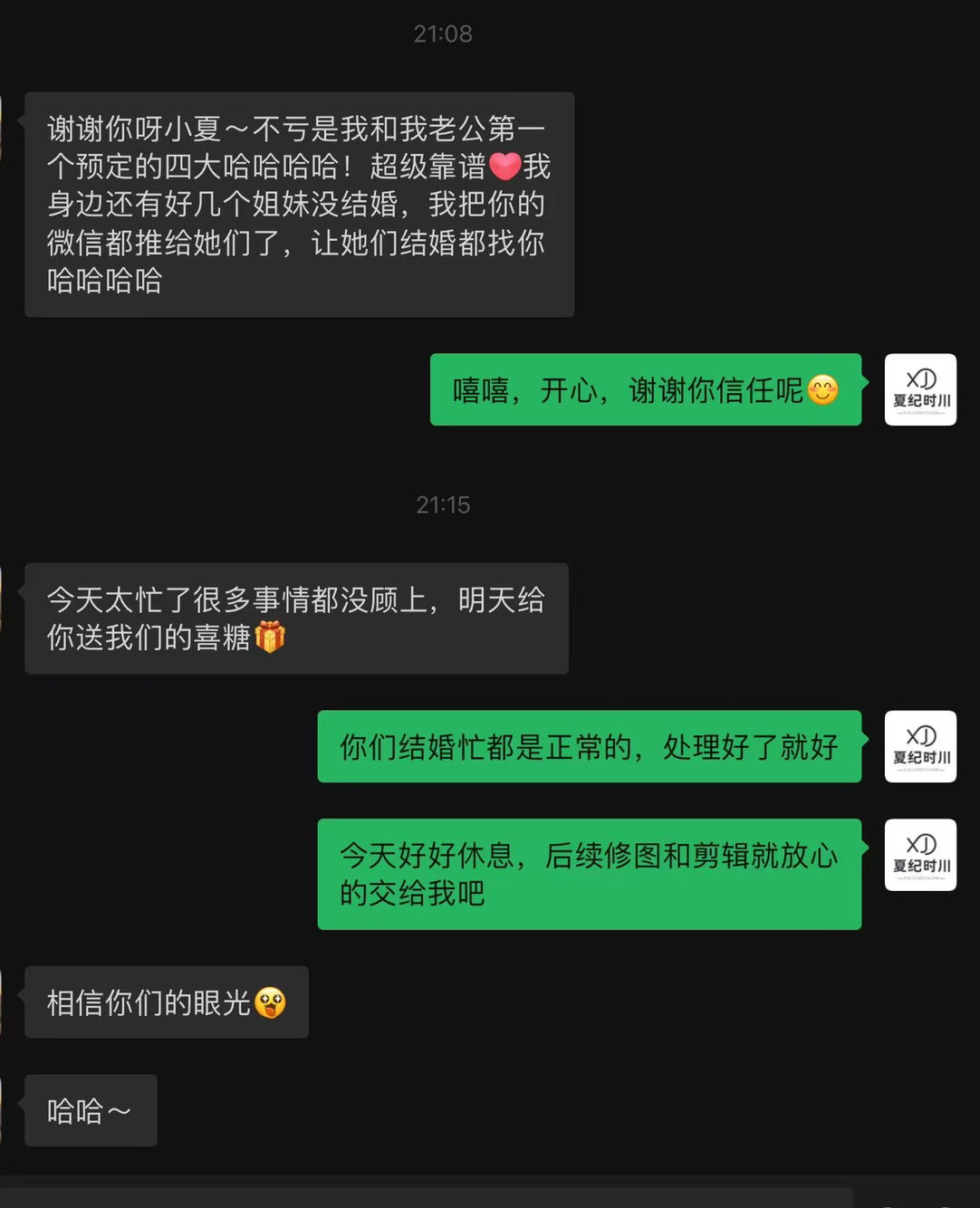980x1208 pixels.
Task: View profile from avatar beside 今天好好休息 message
Action: 920,855
